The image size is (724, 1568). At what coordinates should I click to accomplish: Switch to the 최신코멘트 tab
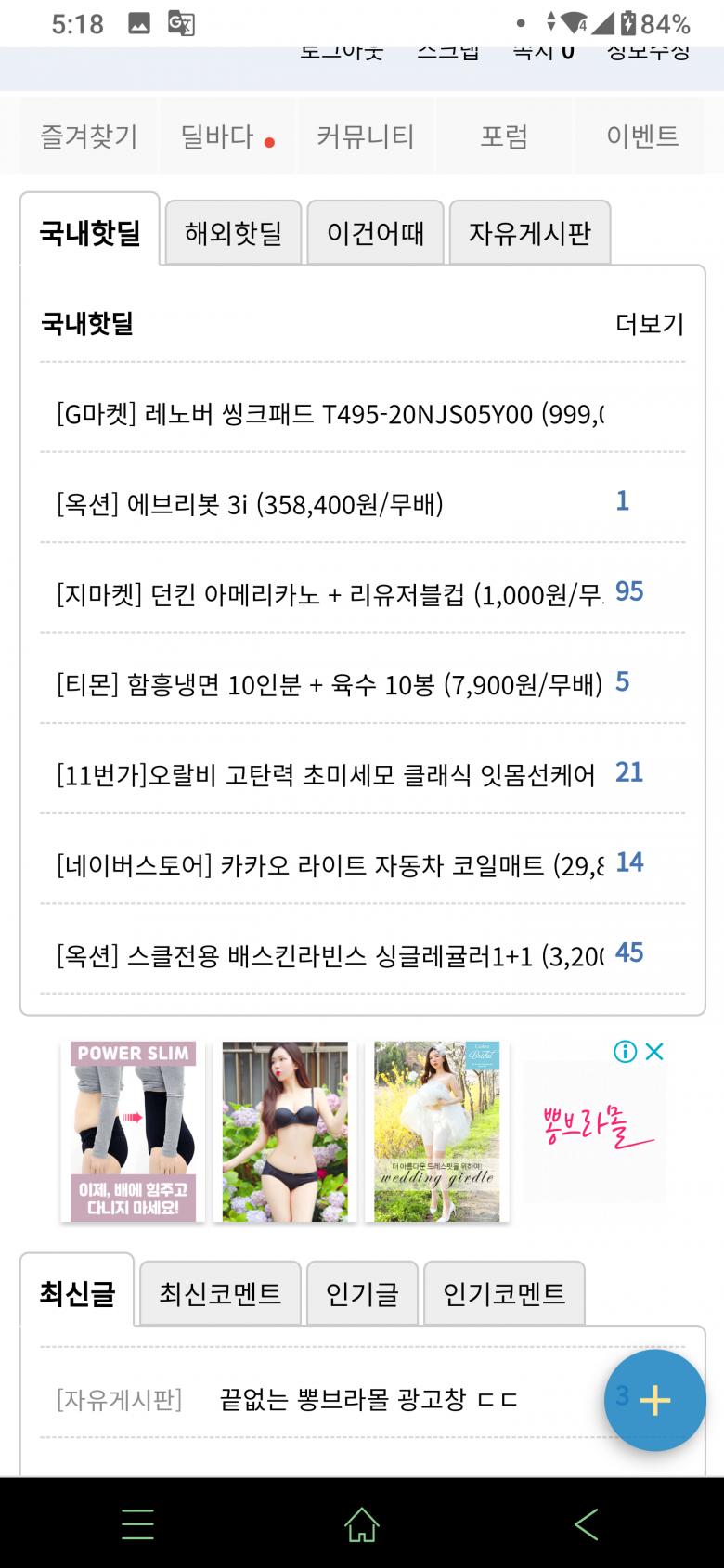point(220,1293)
